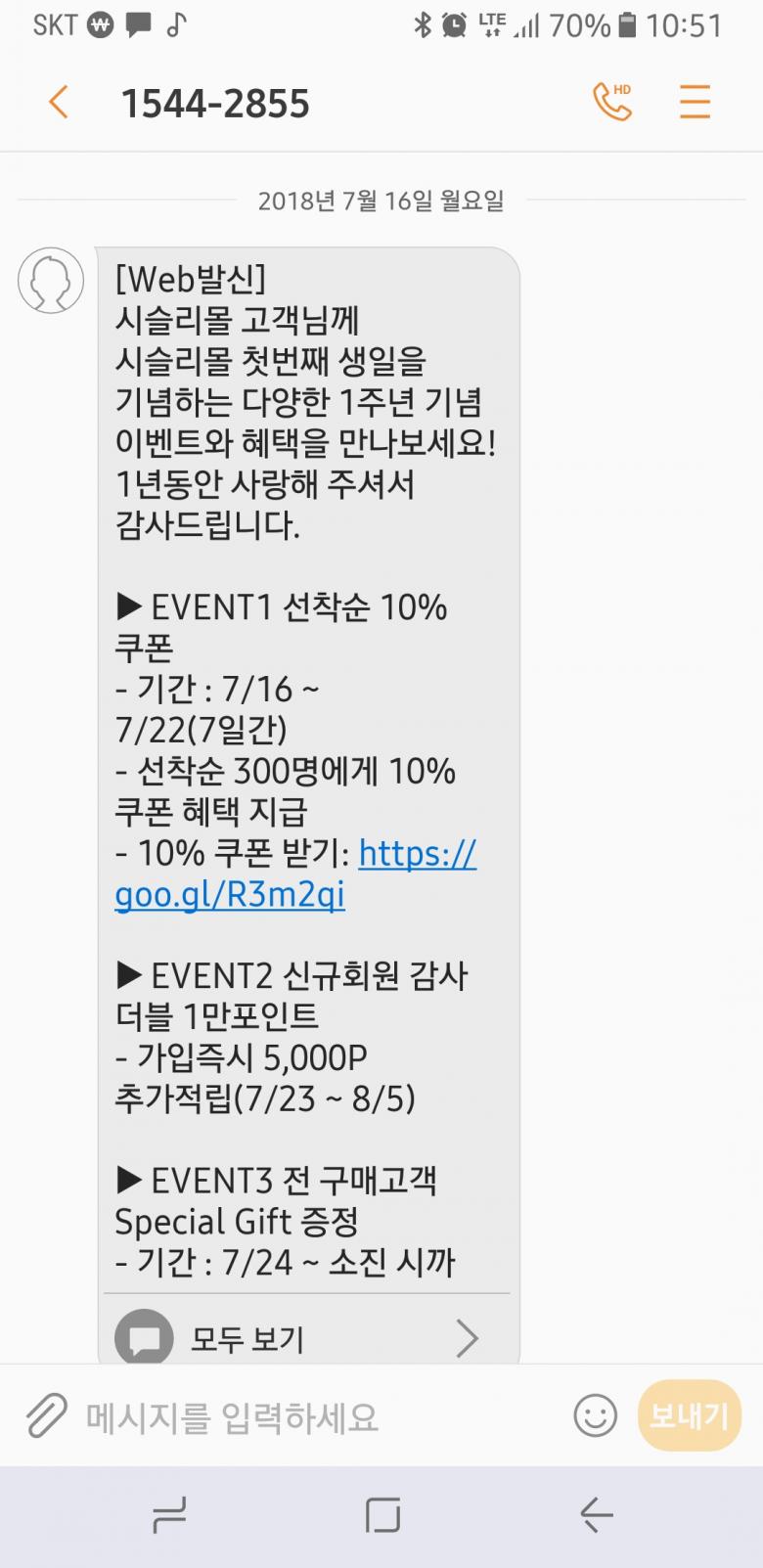Go back from the 1544-2855 conversation

59,103
